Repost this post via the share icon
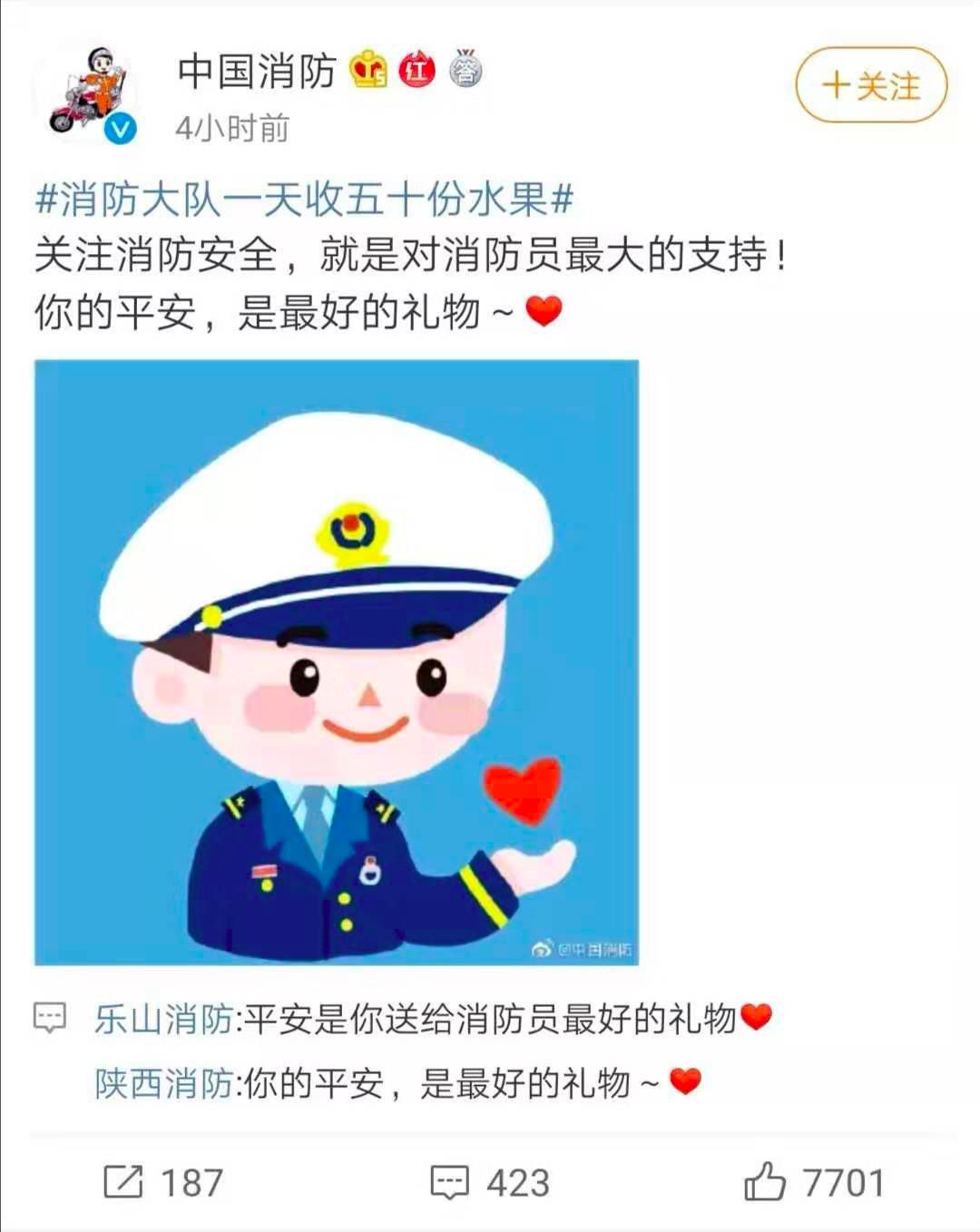The image size is (980, 1232). pyautogui.click(x=124, y=1181)
